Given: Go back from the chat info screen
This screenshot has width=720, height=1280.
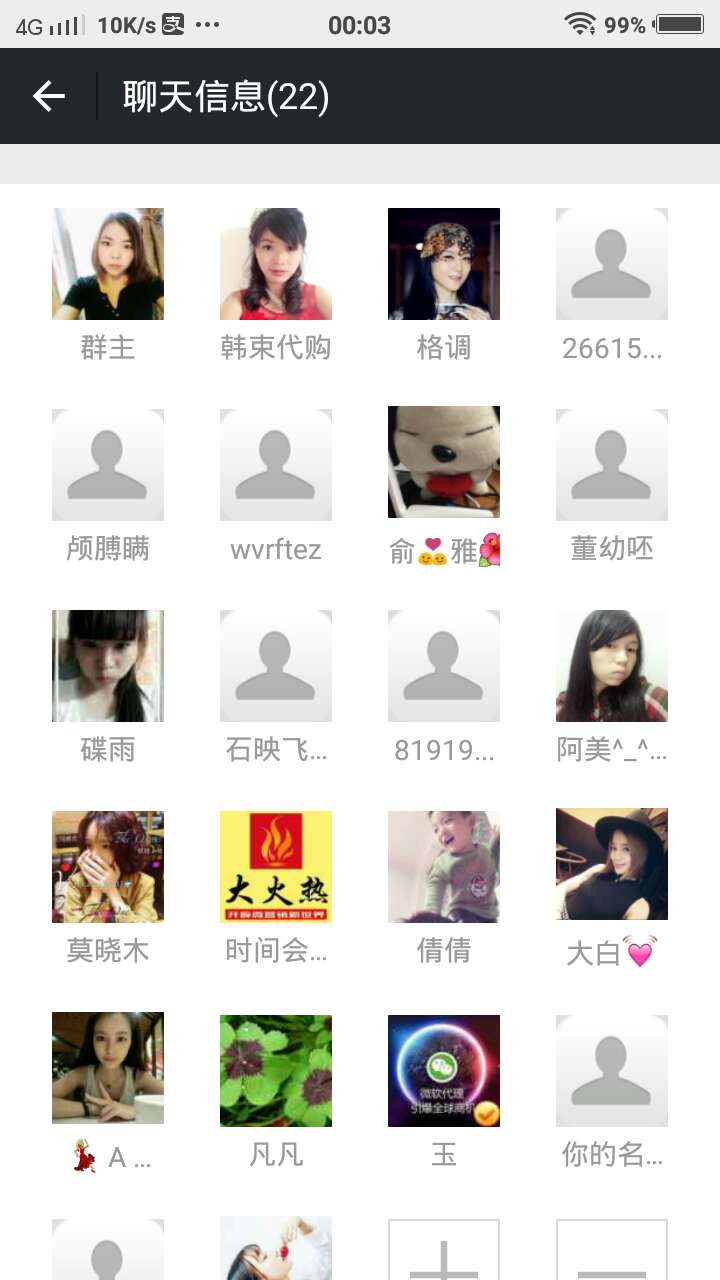Looking at the screenshot, I should (48, 96).
